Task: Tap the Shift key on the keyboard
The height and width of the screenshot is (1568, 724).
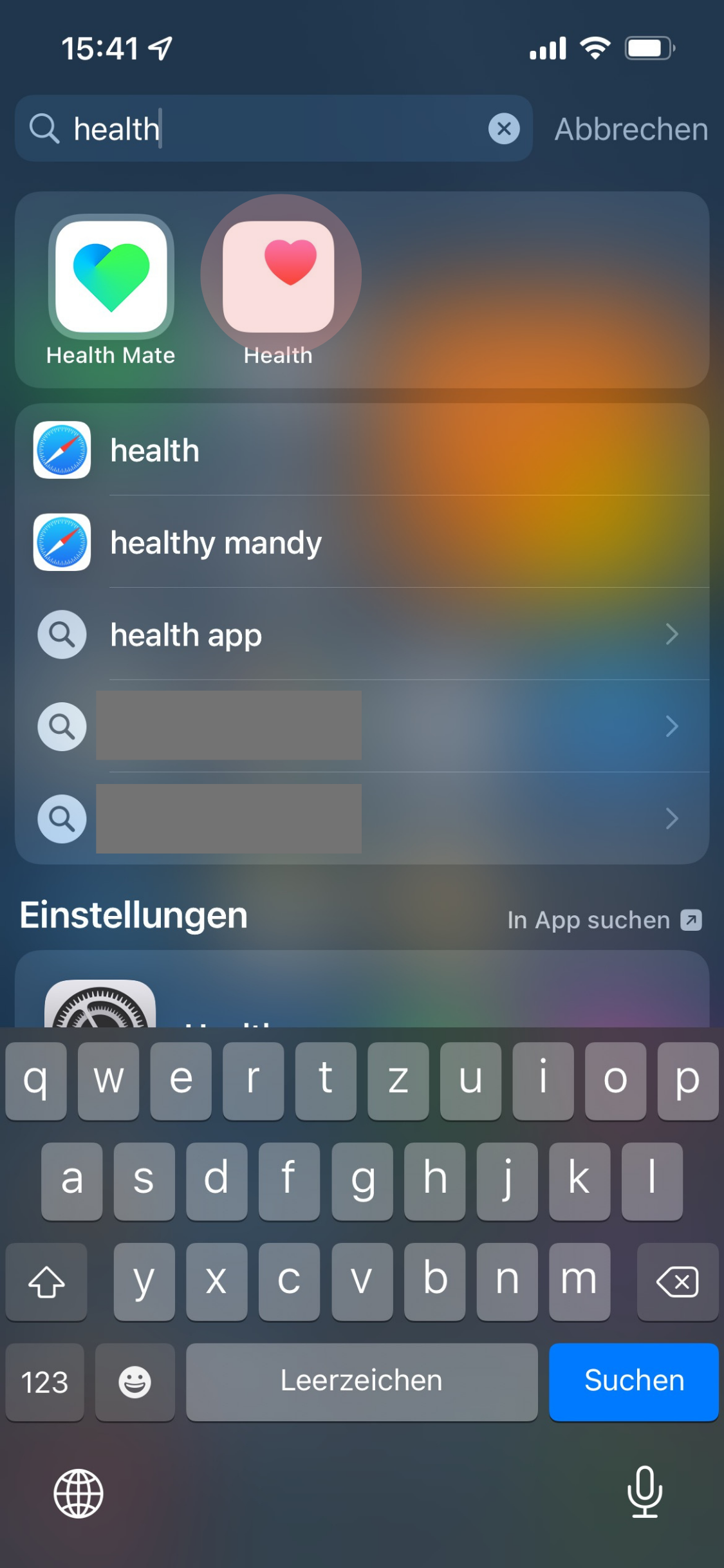Action: point(46,1282)
